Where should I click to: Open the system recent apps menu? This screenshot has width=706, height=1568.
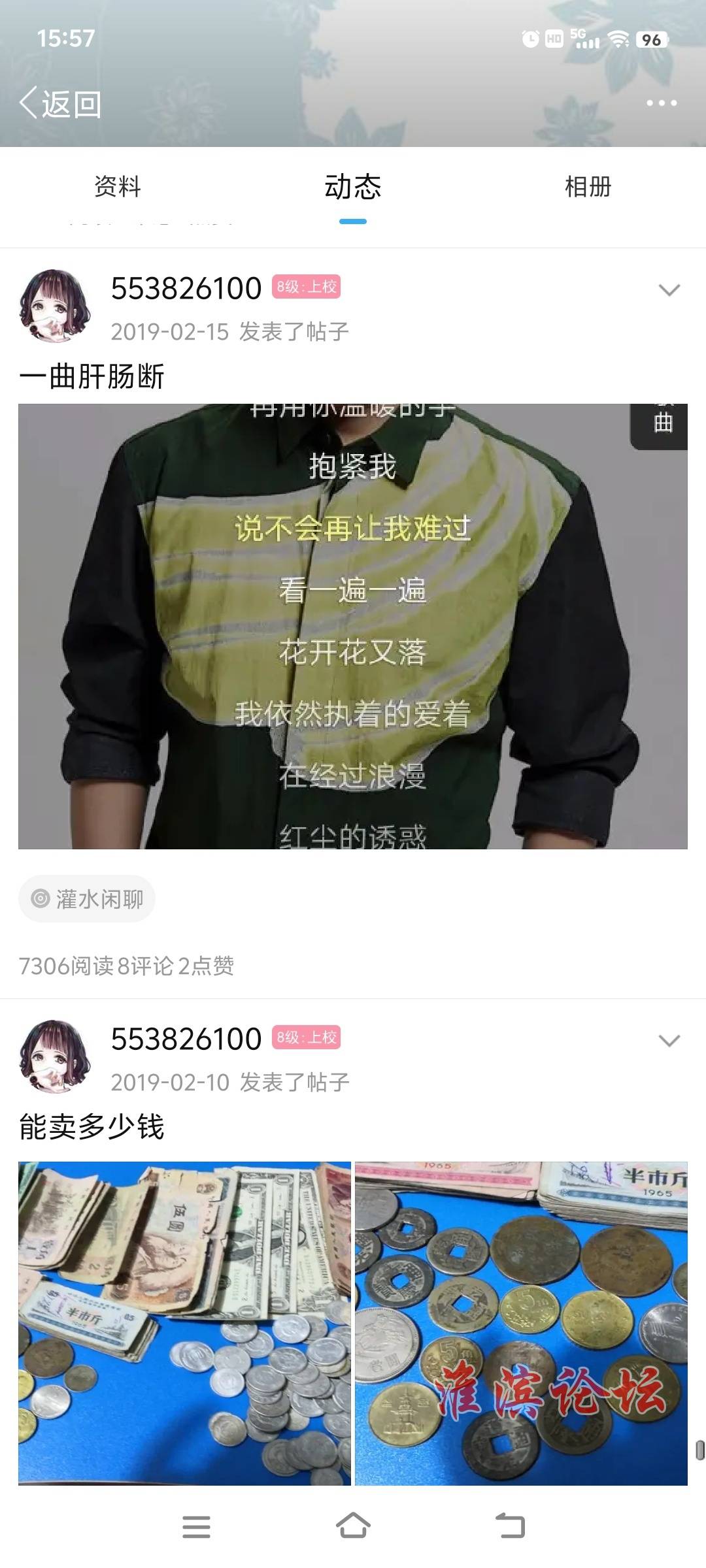pos(196,1527)
